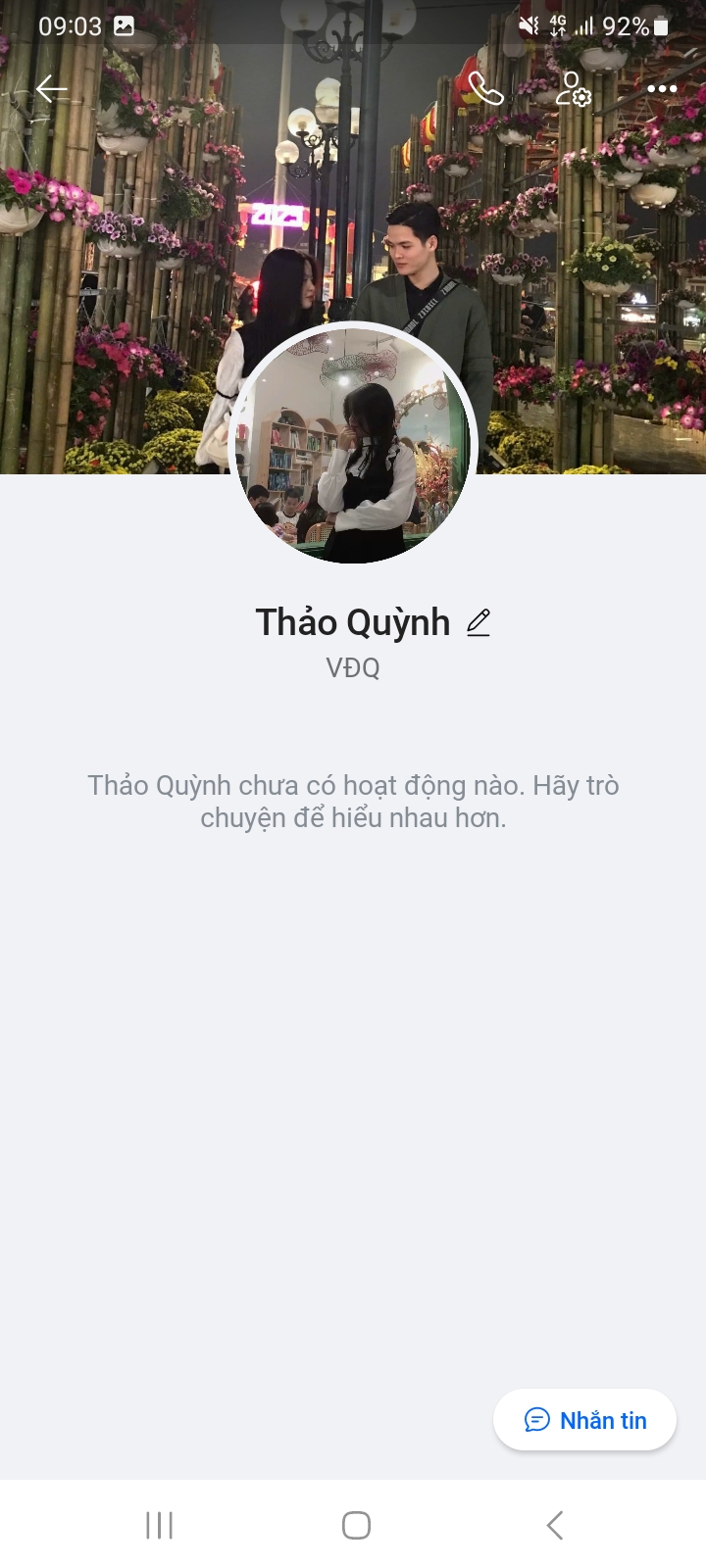View Thảo Quỳnh's profile picture
Screen dimensions: 706x1568
(x=353, y=443)
